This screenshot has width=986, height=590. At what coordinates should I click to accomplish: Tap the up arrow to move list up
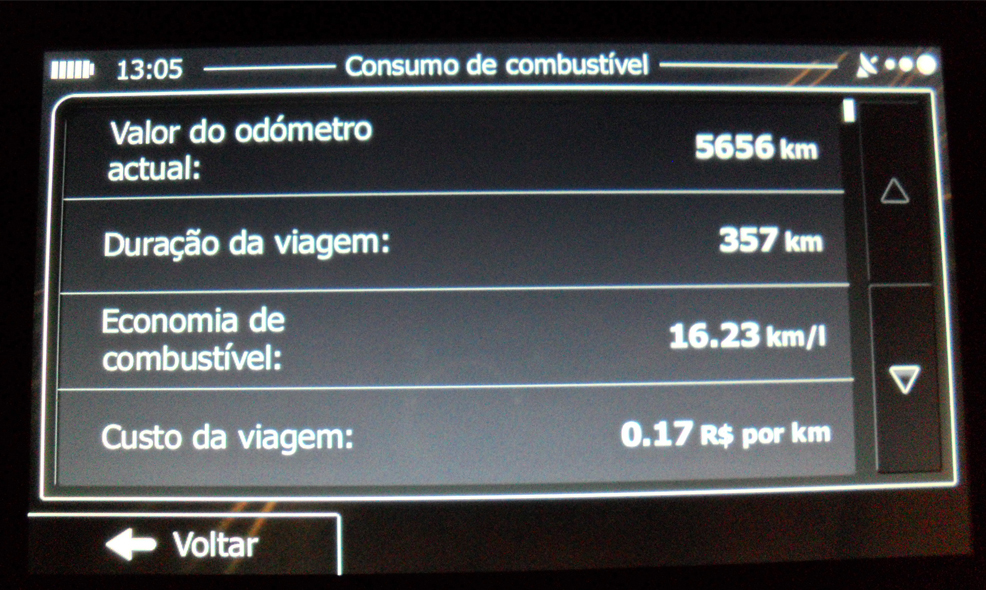pyautogui.click(x=895, y=192)
